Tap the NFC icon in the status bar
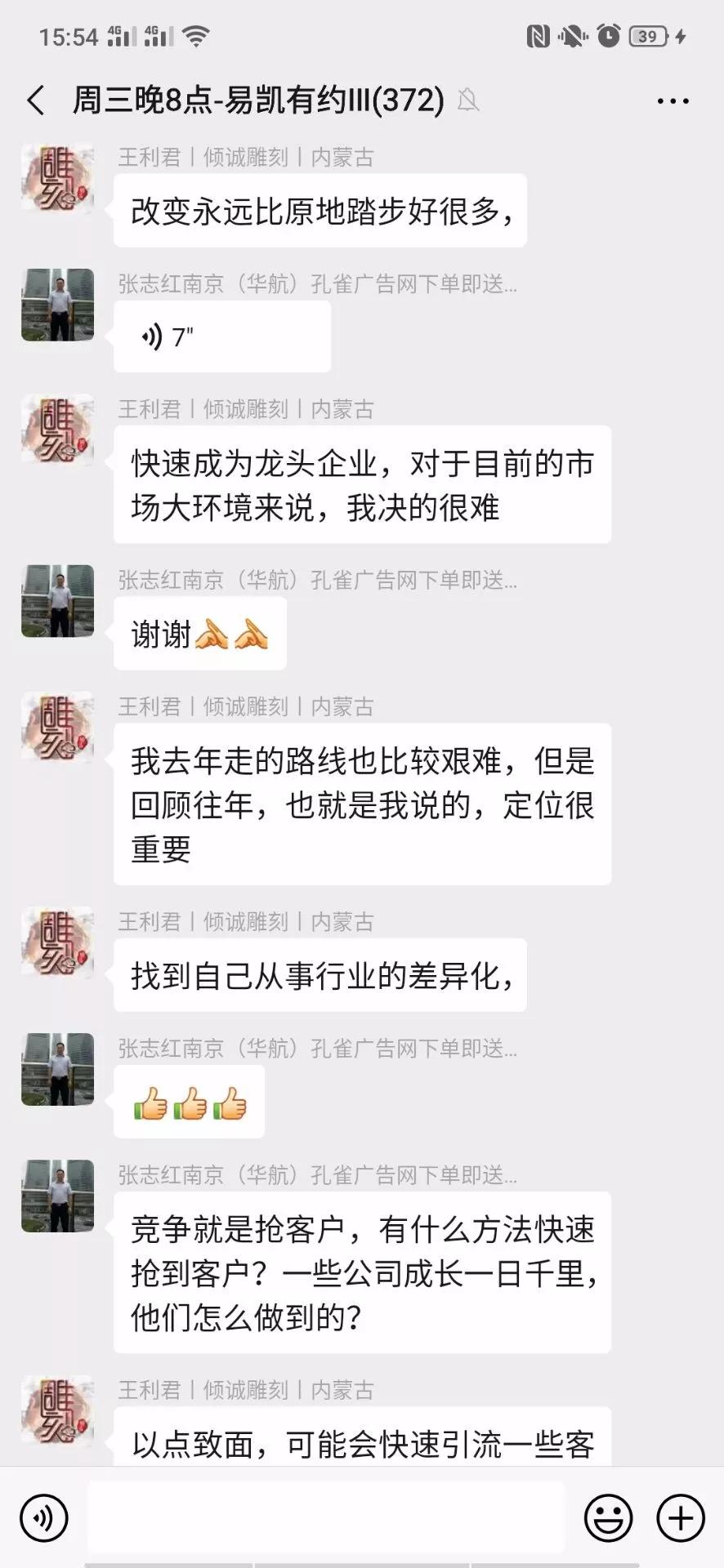This screenshot has height=1568, width=724. (539, 34)
